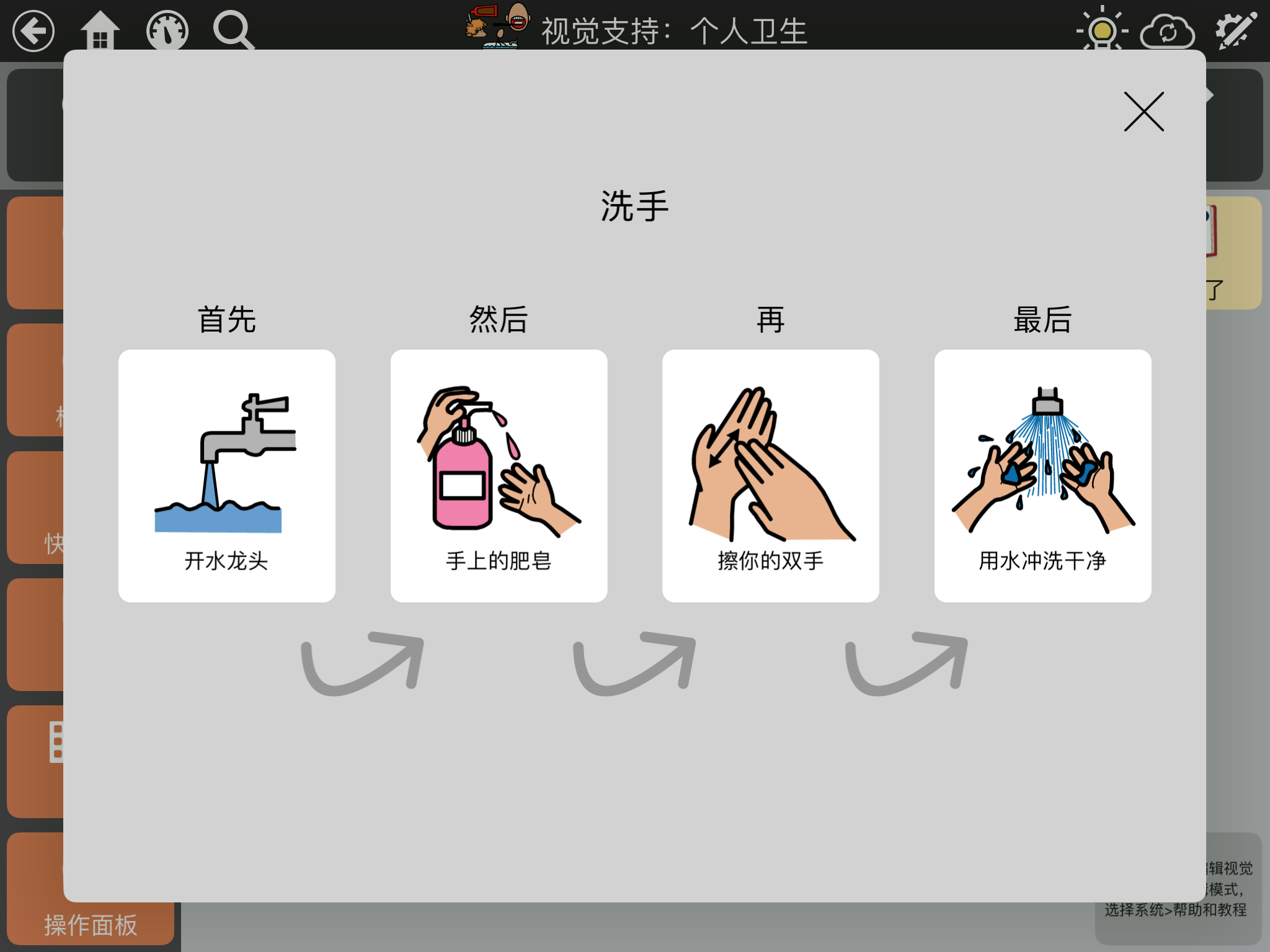This screenshot has width=1270, height=952.
Task: Open search with the magnifier icon
Action: coord(233,30)
